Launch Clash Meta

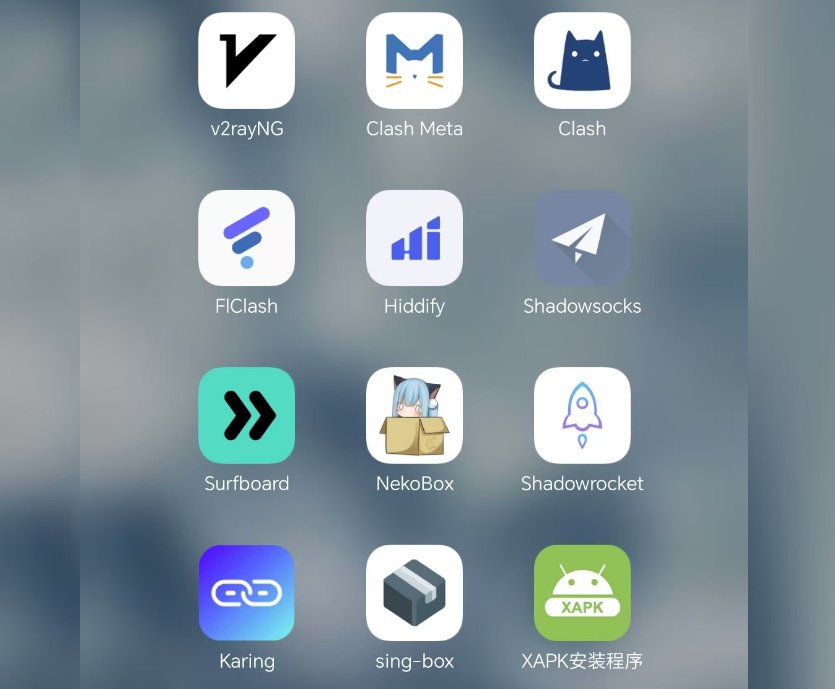point(414,61)
